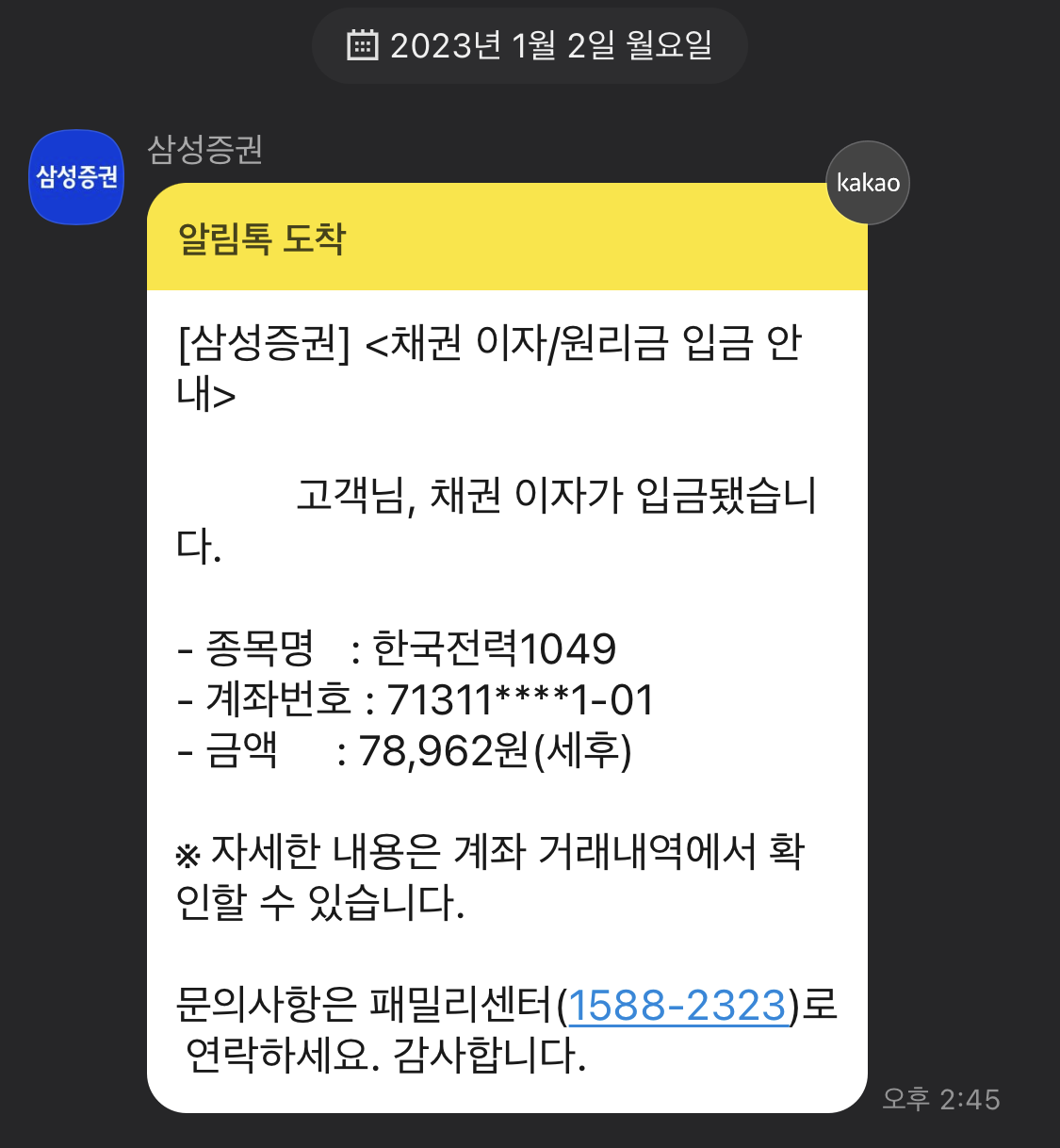
Task: Open the 2023년 1월 2일 date banner
Action: pos(529,44)
